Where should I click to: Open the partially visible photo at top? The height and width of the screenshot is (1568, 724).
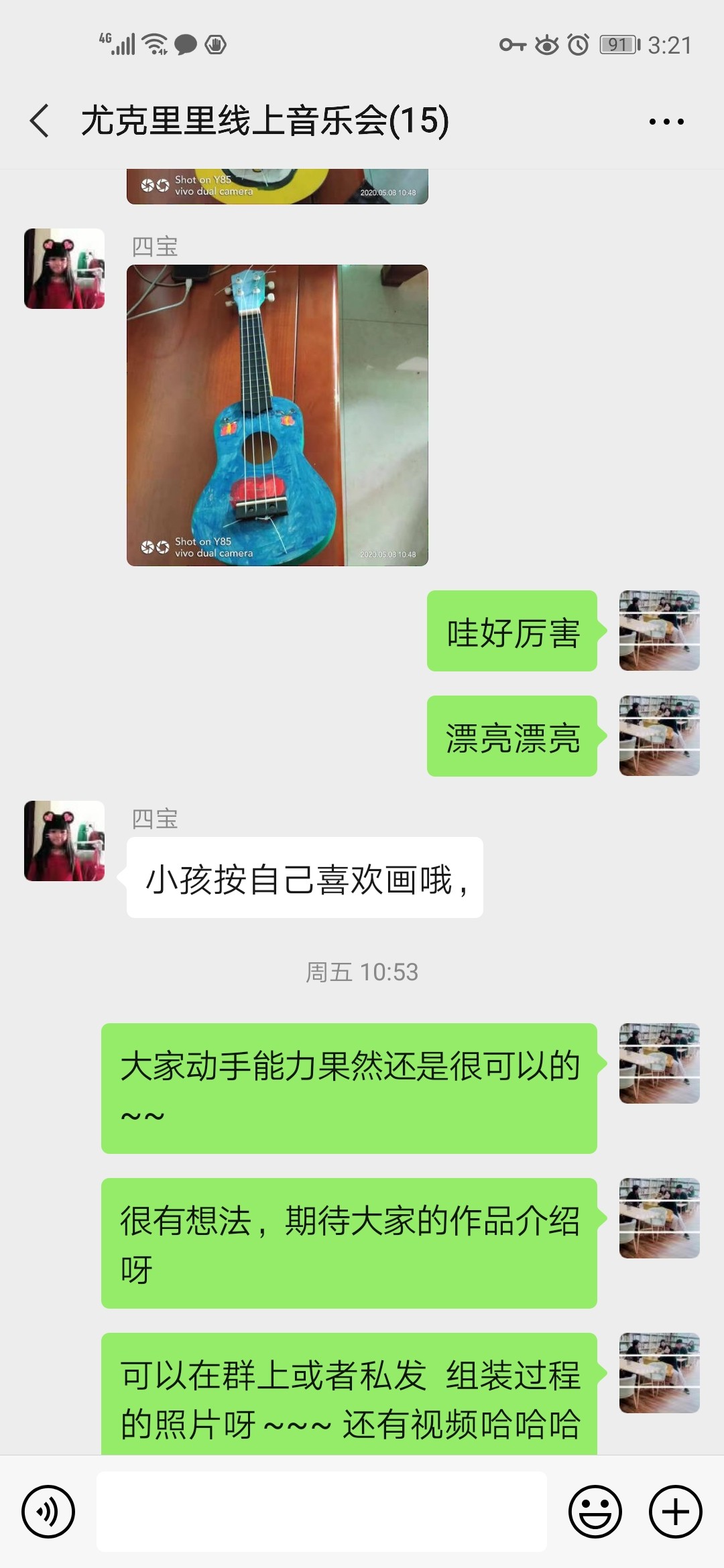(277, 187)
